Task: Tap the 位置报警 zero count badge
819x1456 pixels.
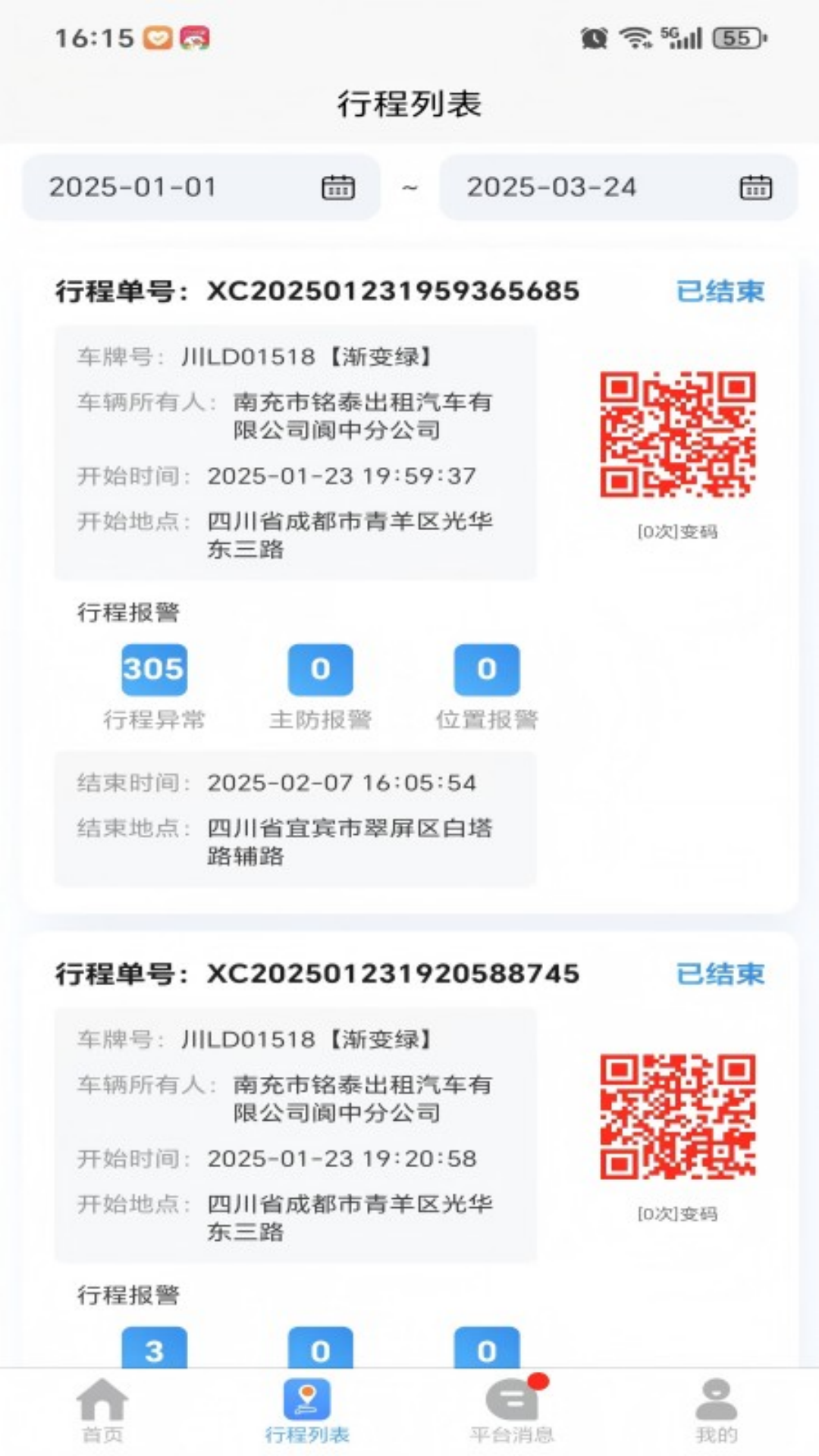Action: [486, 669]
